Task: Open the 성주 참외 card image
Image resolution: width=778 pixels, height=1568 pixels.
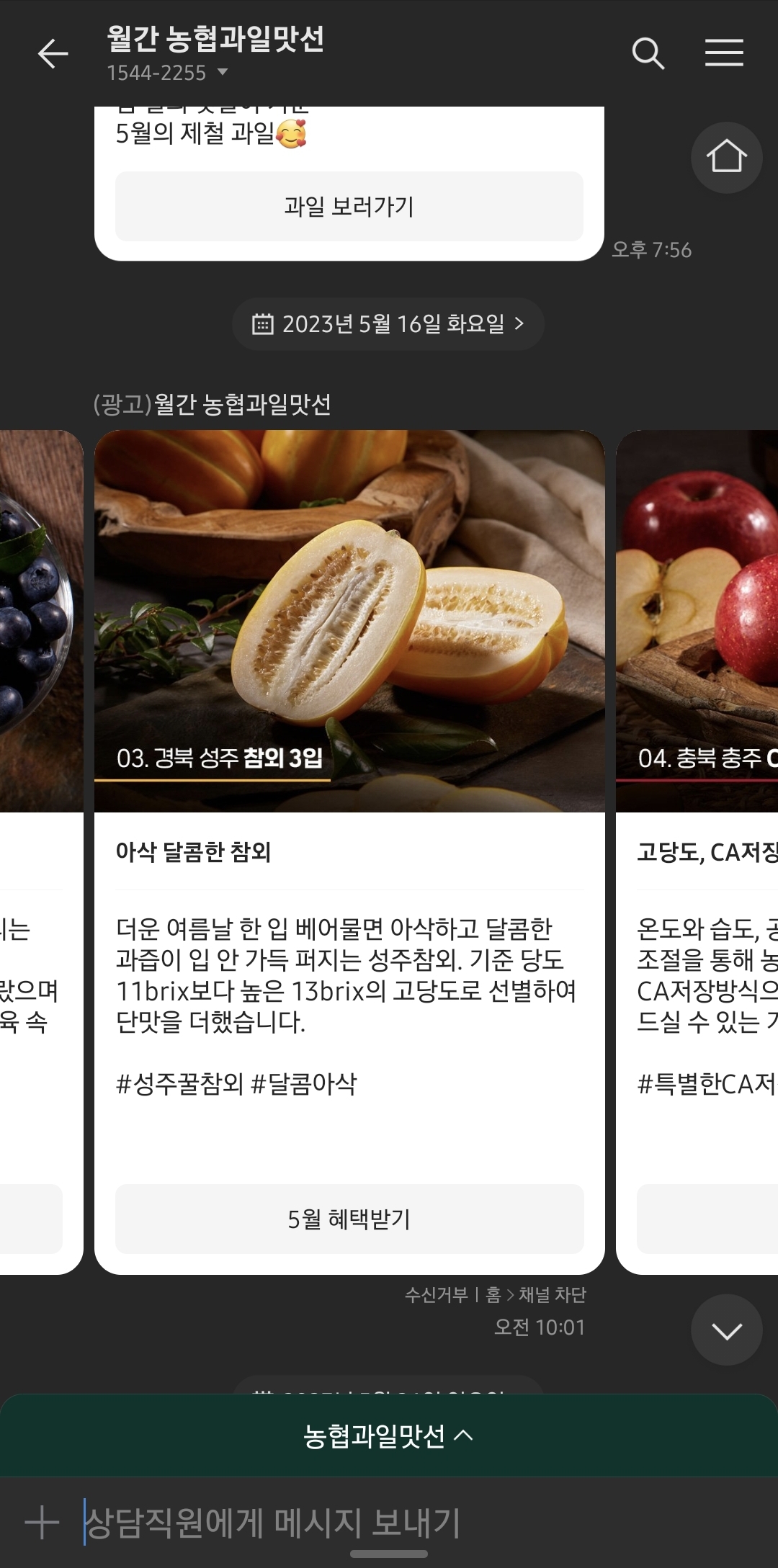Action: 349,619
